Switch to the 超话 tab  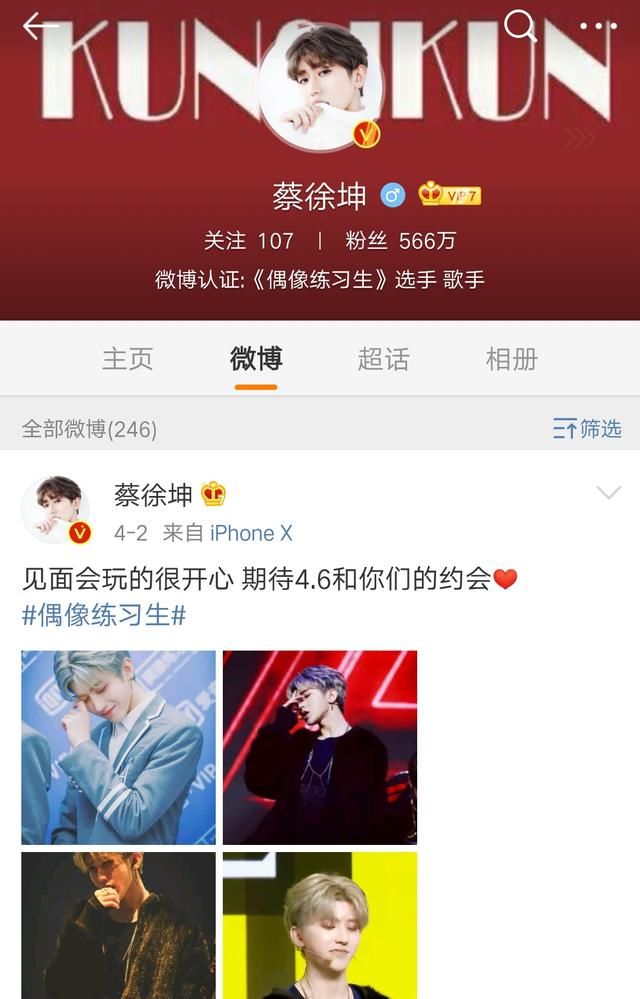point(384,359)
